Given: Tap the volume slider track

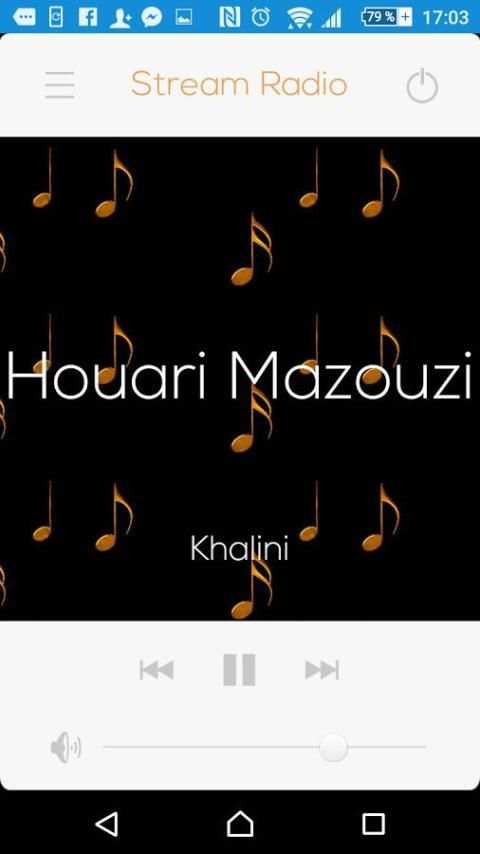Looking at the screenshot, I should click(x=265, y=747).
